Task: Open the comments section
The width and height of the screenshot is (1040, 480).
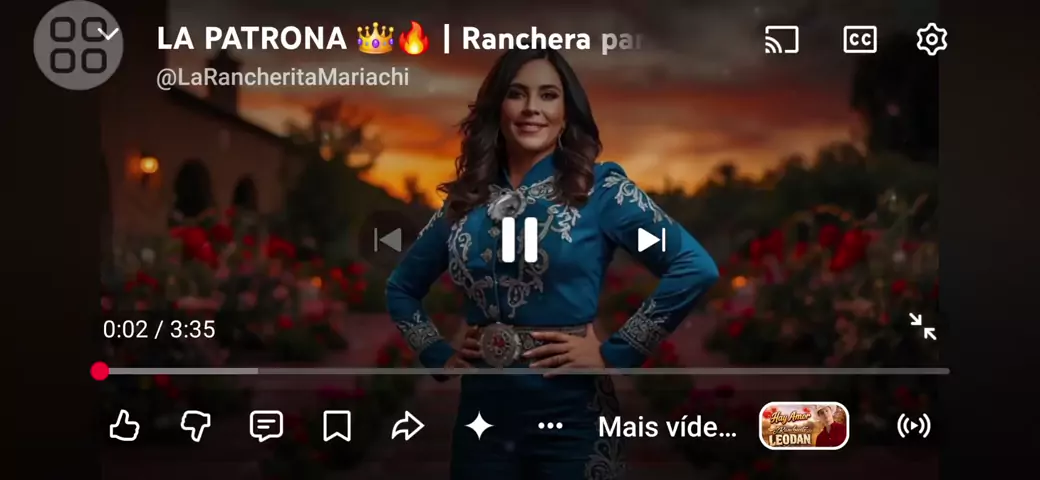Action: 266,426
